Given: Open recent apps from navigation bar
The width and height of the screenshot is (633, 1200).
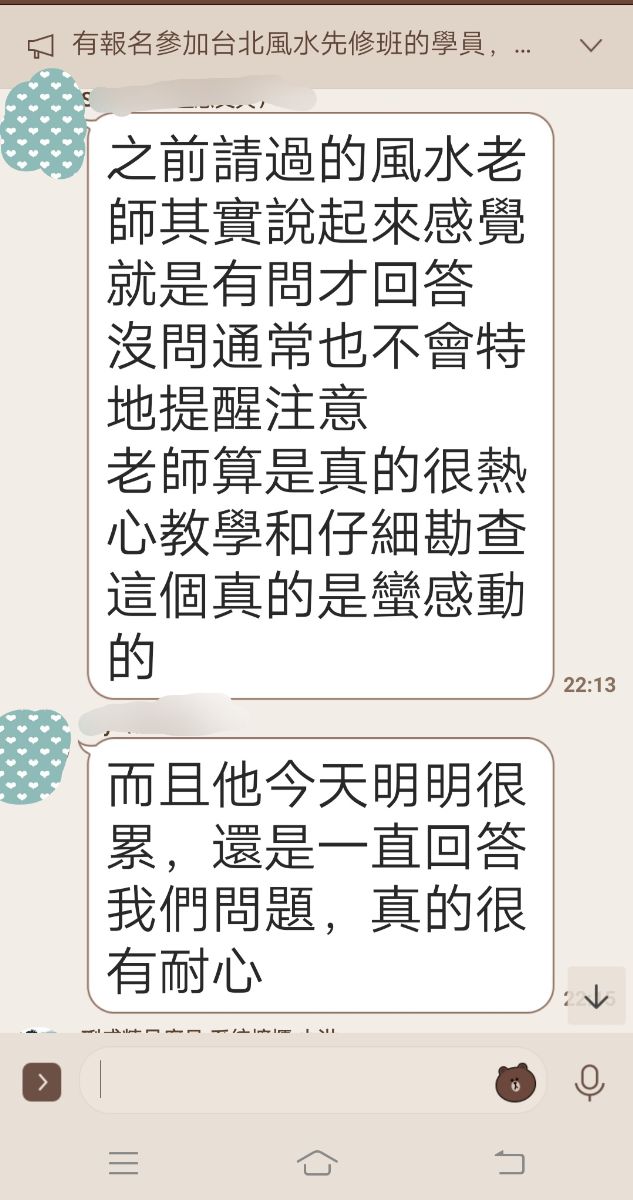Looking at the screenshot, I should (x=124, y=1162).
